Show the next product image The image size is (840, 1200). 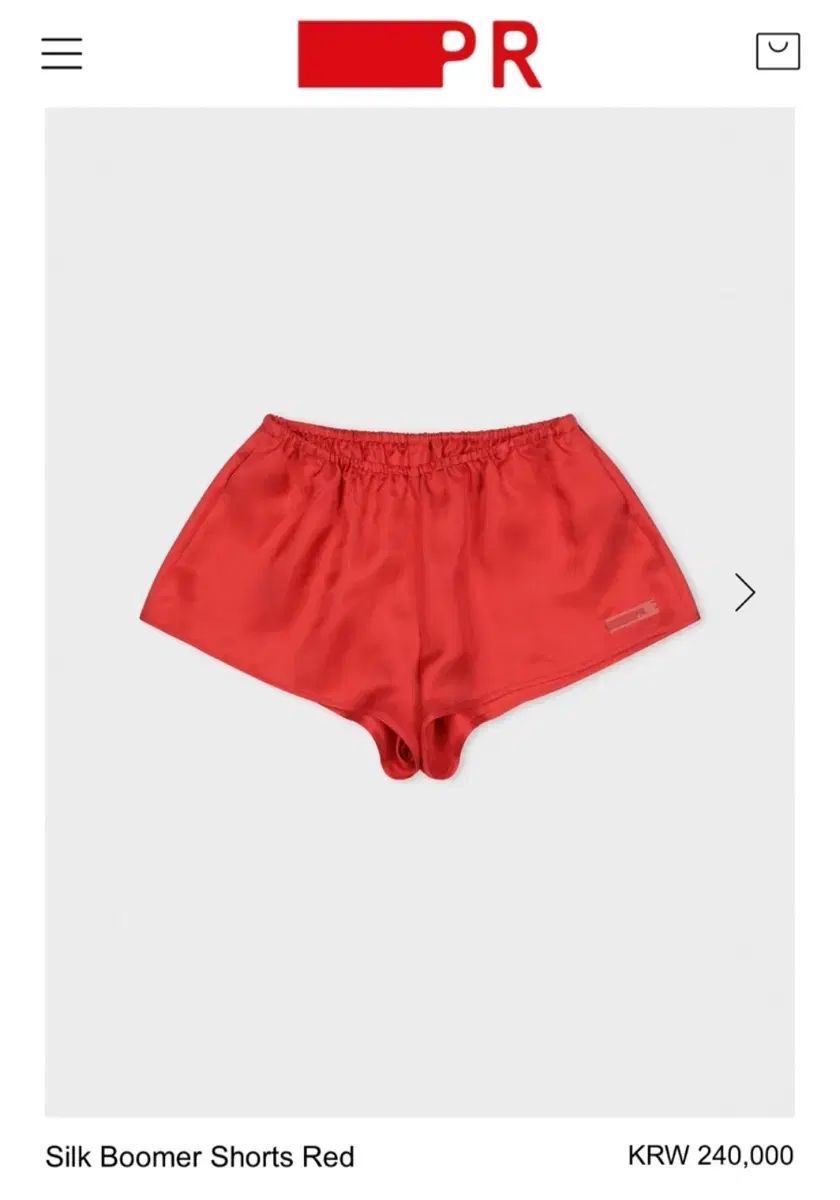point(745,592)
